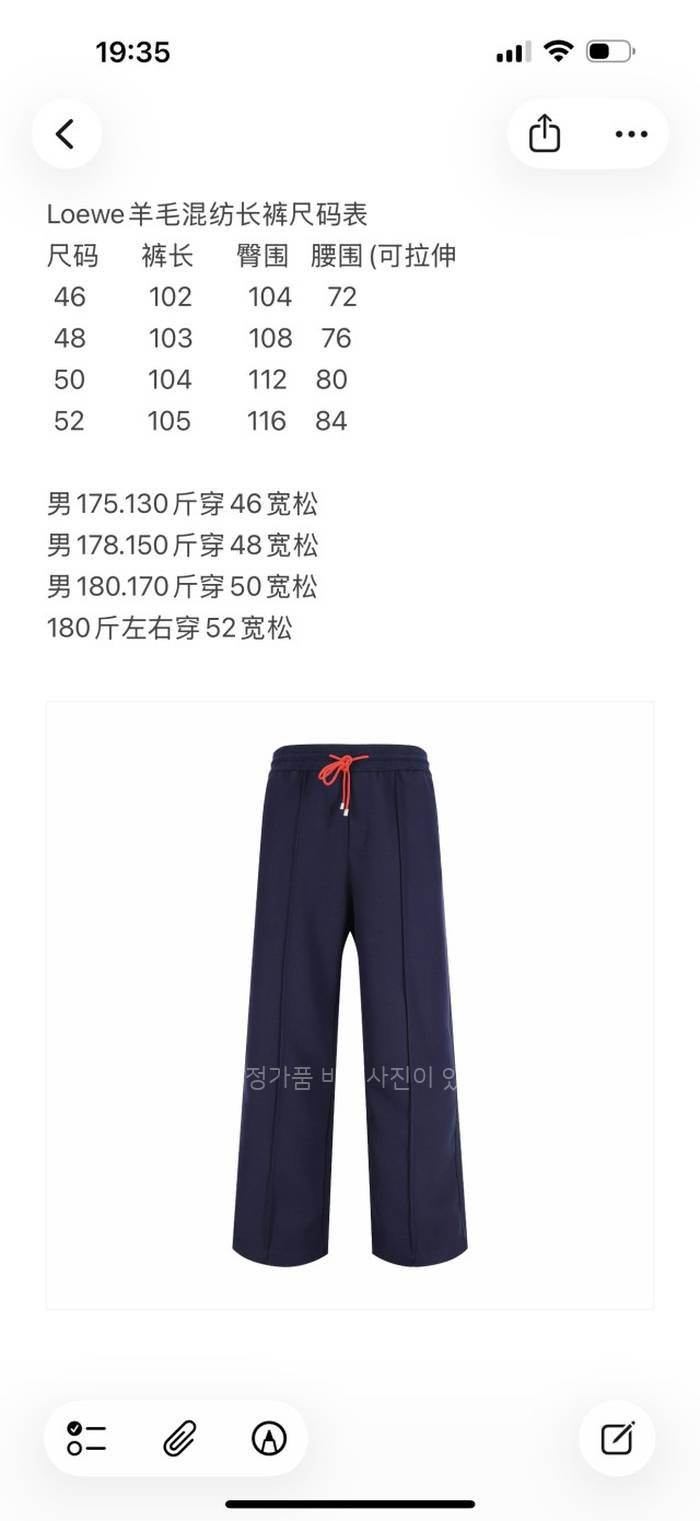700x1521 pixels.
Task: Share this note
Action: (x=544, y=134)
